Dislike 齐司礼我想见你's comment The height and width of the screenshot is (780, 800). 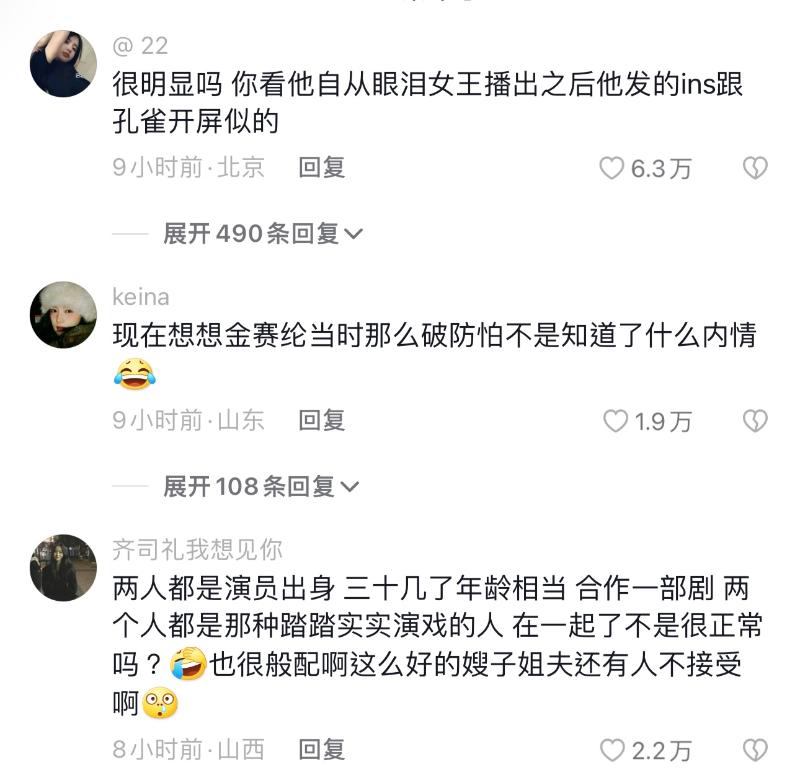pos(755,749)
